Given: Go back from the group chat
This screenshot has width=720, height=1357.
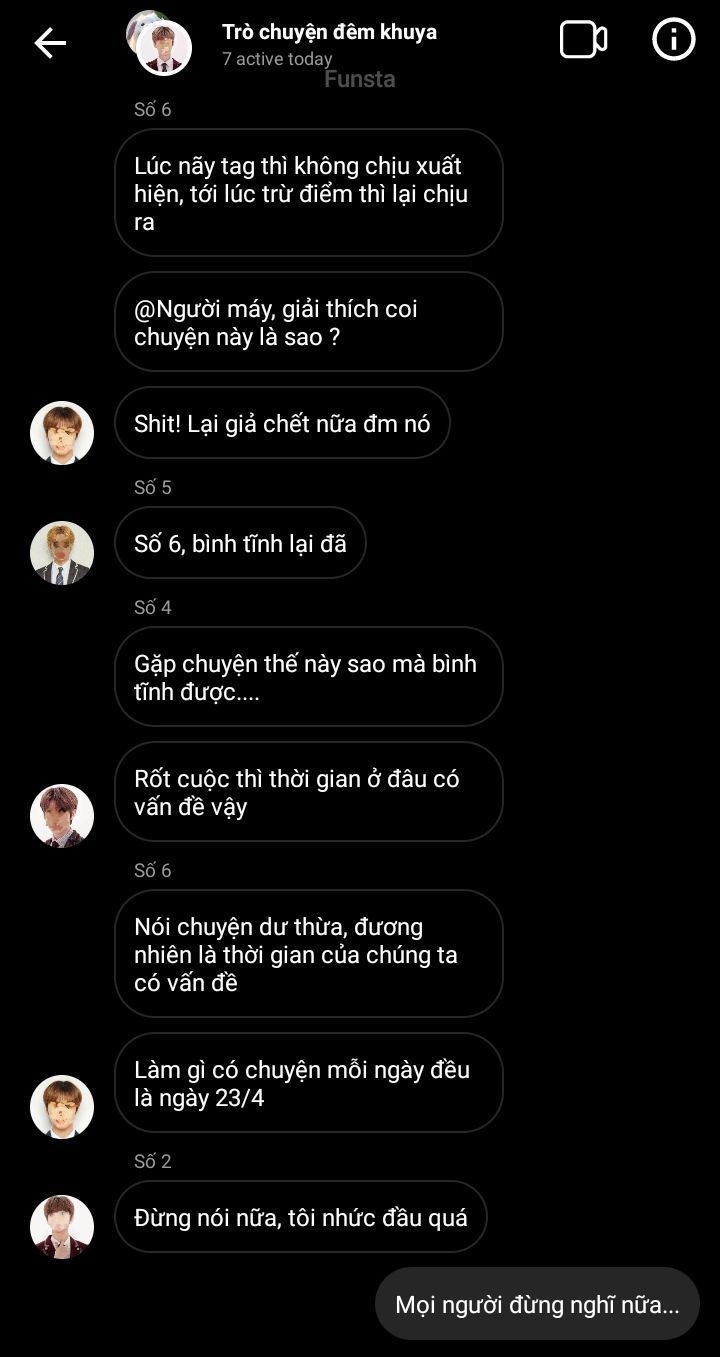Looking at the screenshot, I should click(x=50, y=42).
